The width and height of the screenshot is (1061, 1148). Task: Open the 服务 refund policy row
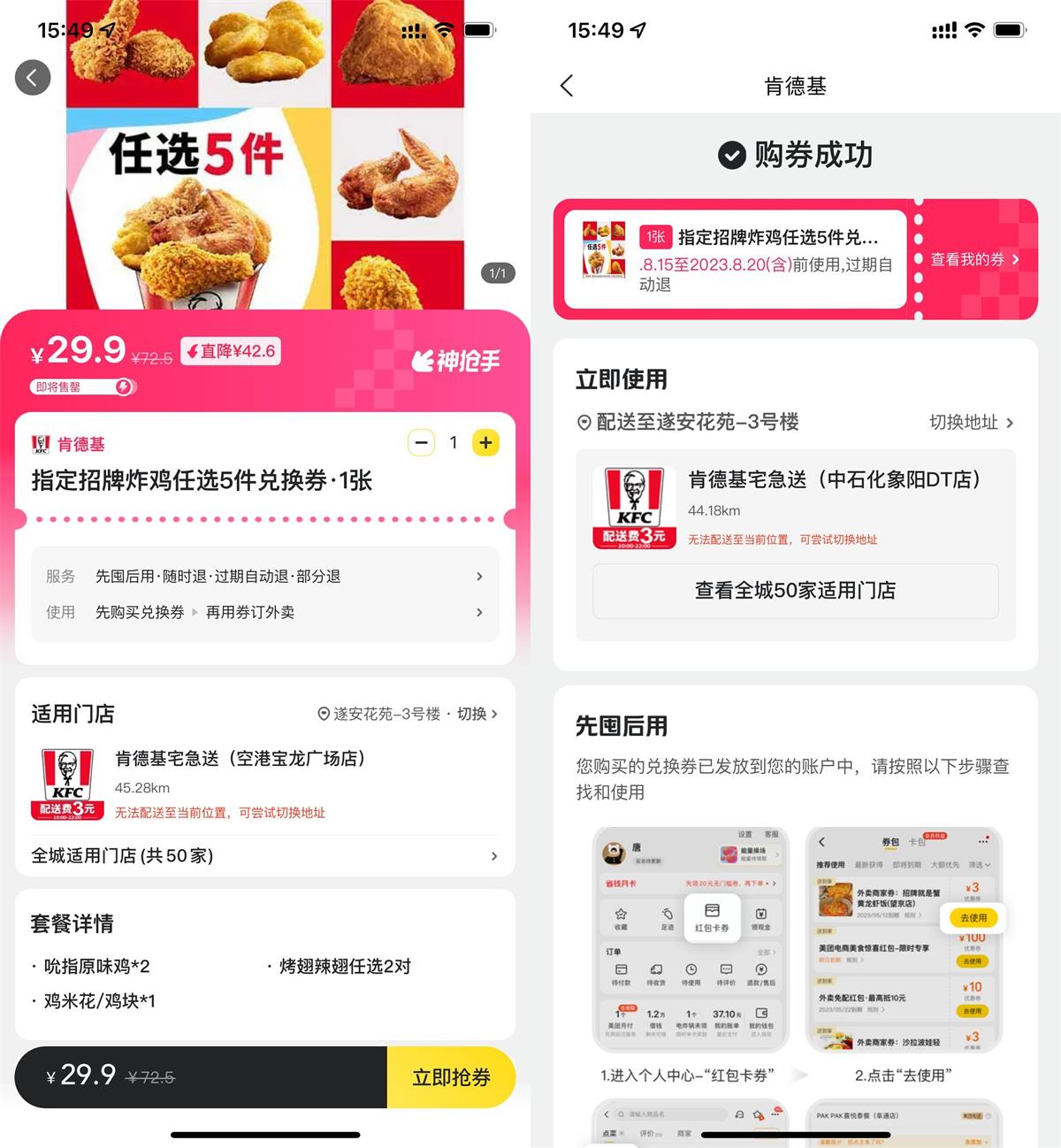click(264, 576)
